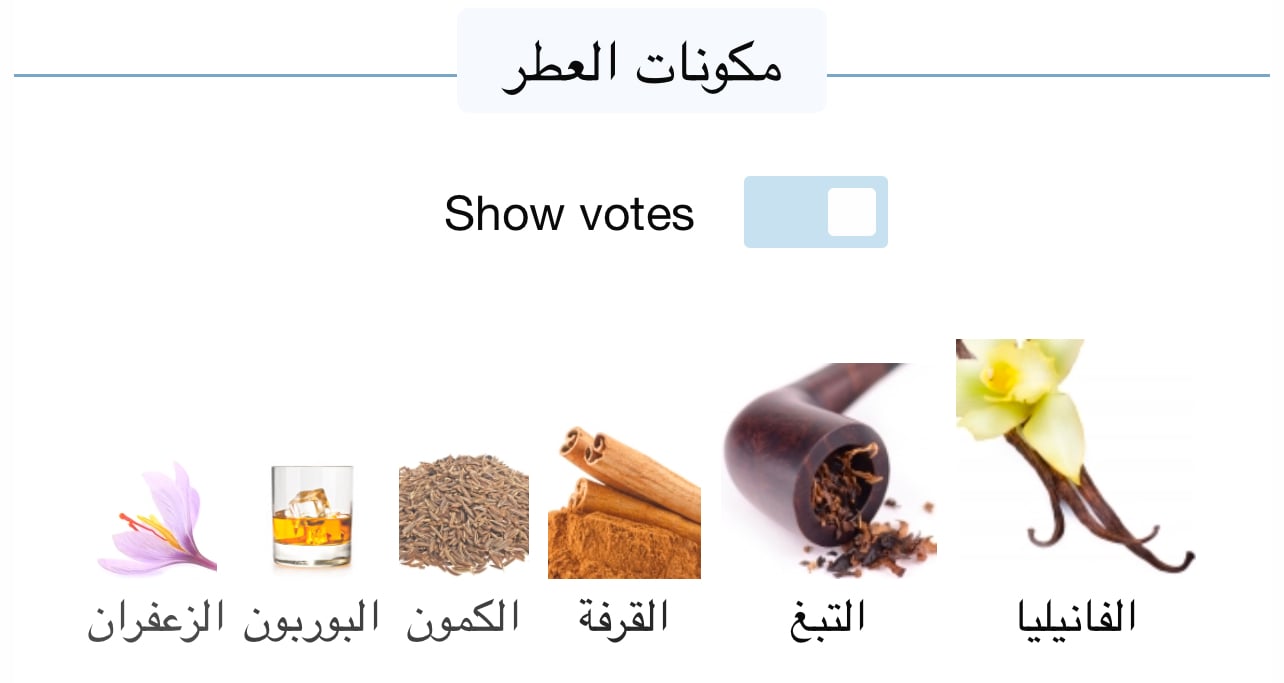Toggle the Show votes switch

click(x=815, y=212)
